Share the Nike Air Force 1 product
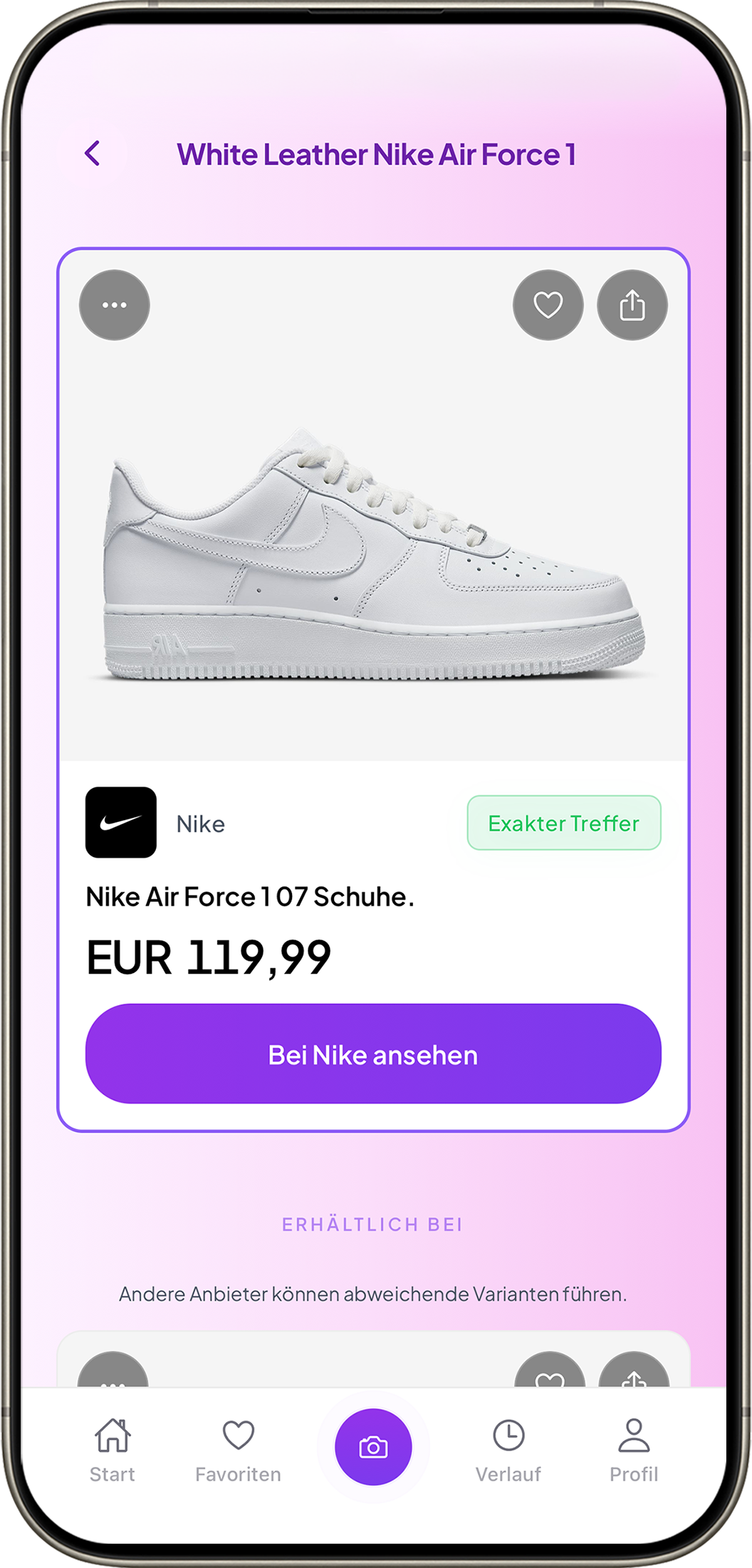The width and height of the screenshot is (752, 1568). [632, 305]
